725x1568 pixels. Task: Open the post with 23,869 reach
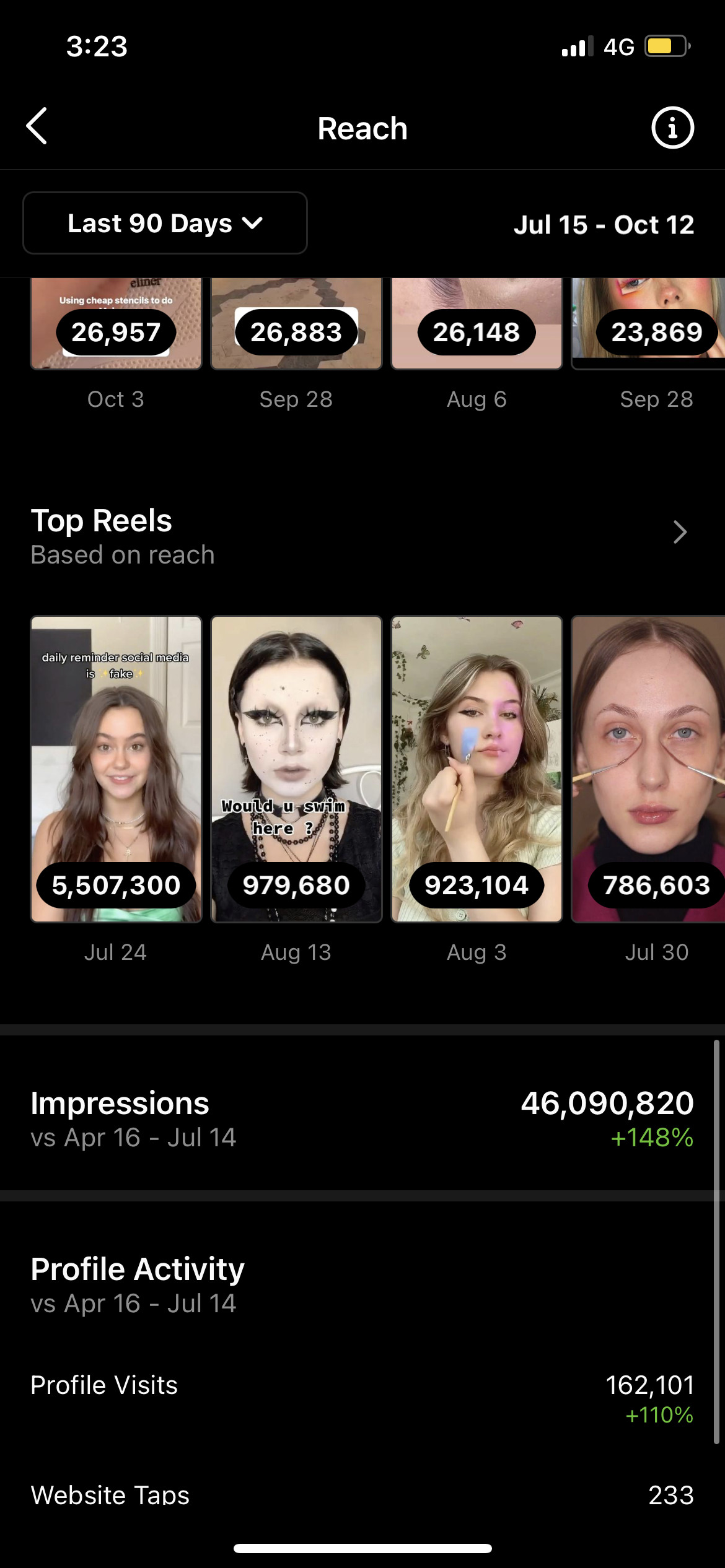coord(648,323)
